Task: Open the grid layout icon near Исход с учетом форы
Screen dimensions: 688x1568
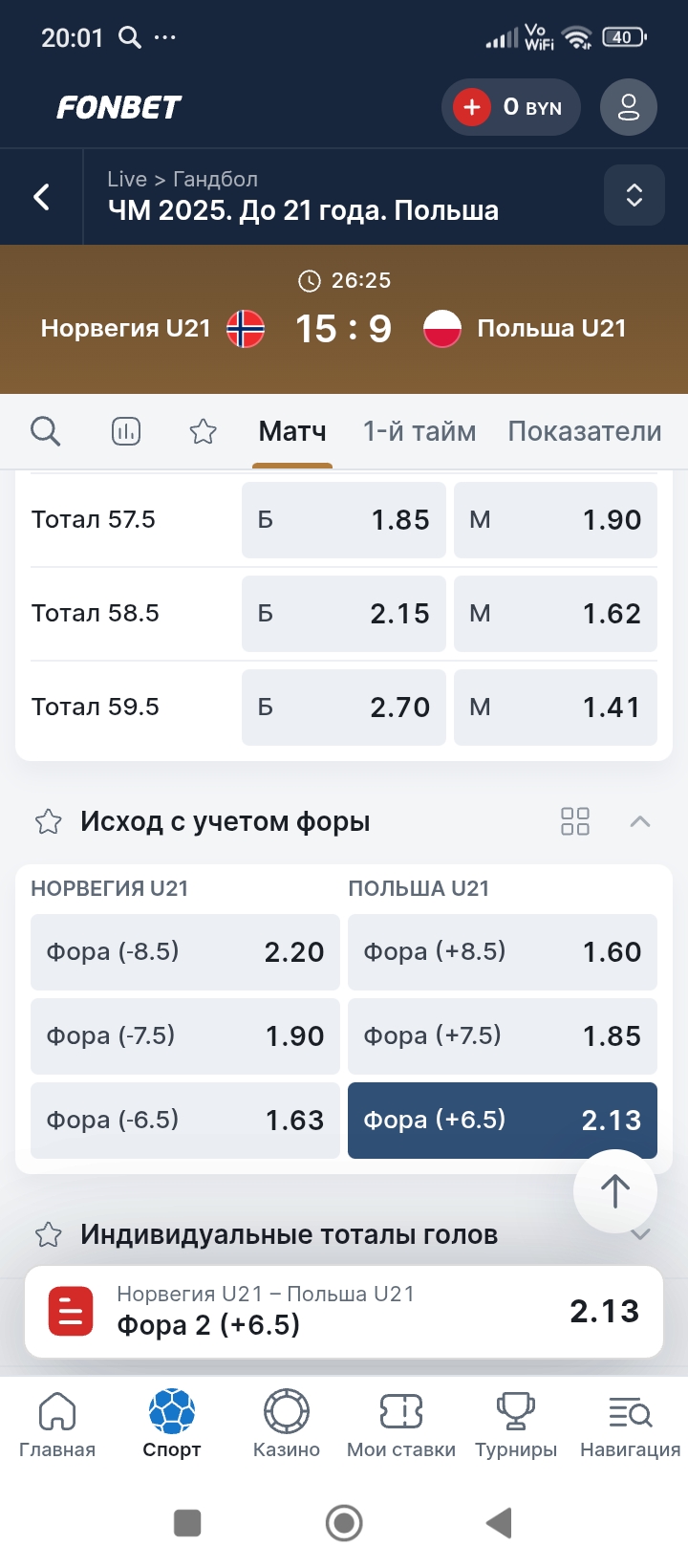Action: 574,820
